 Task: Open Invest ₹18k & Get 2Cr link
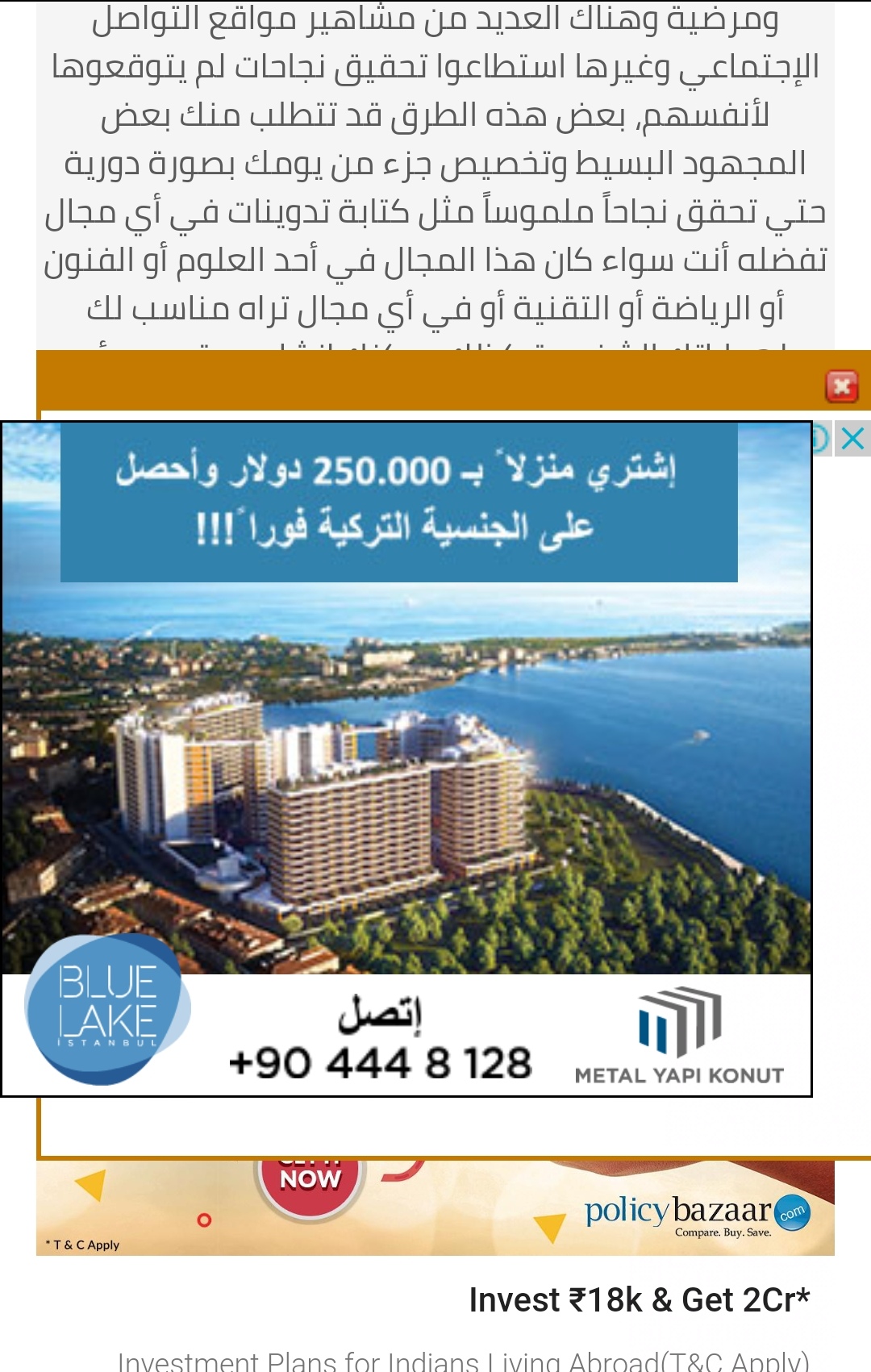[639, 1300]
